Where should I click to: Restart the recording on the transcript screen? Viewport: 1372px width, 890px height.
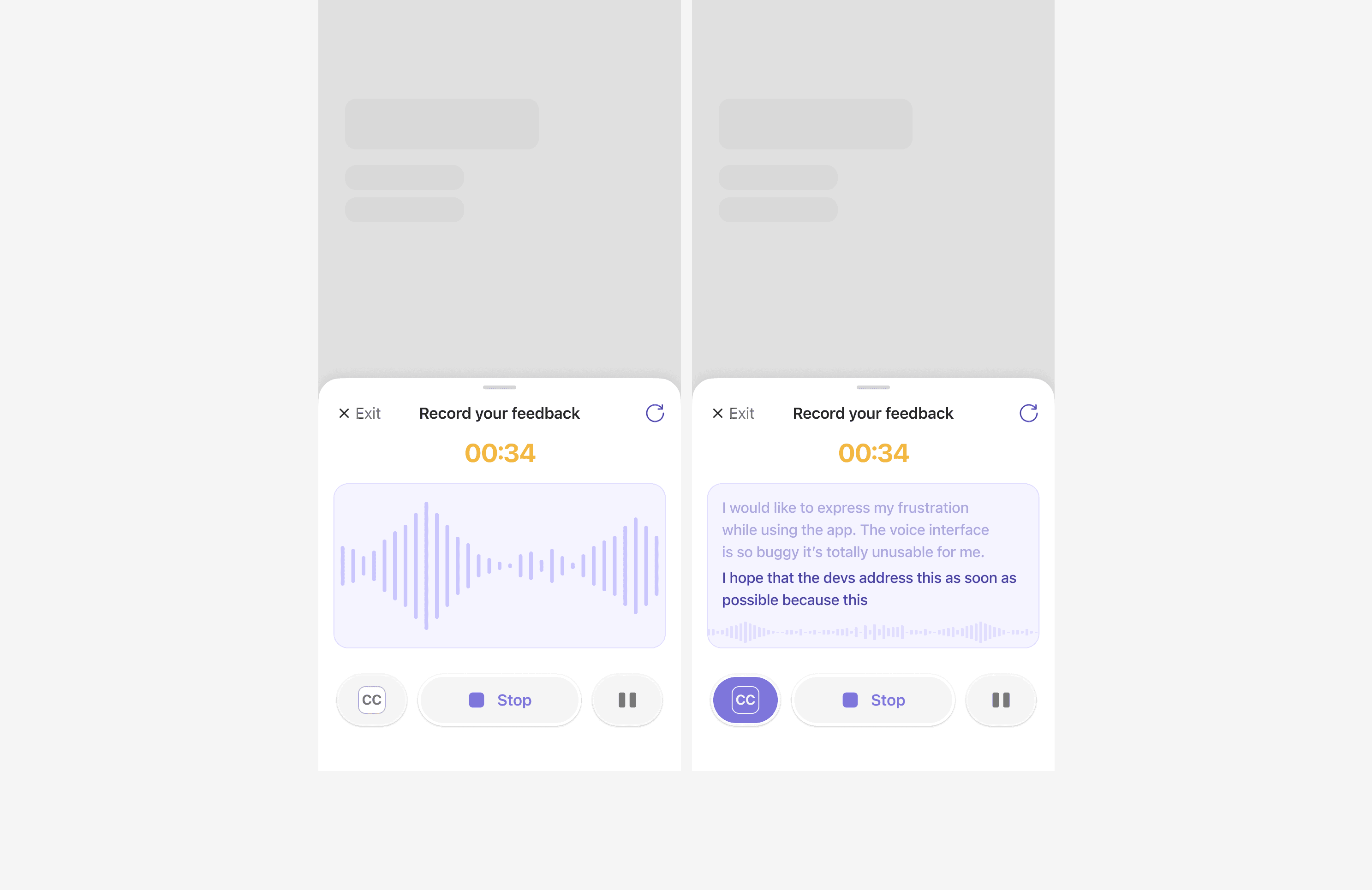1028,413
